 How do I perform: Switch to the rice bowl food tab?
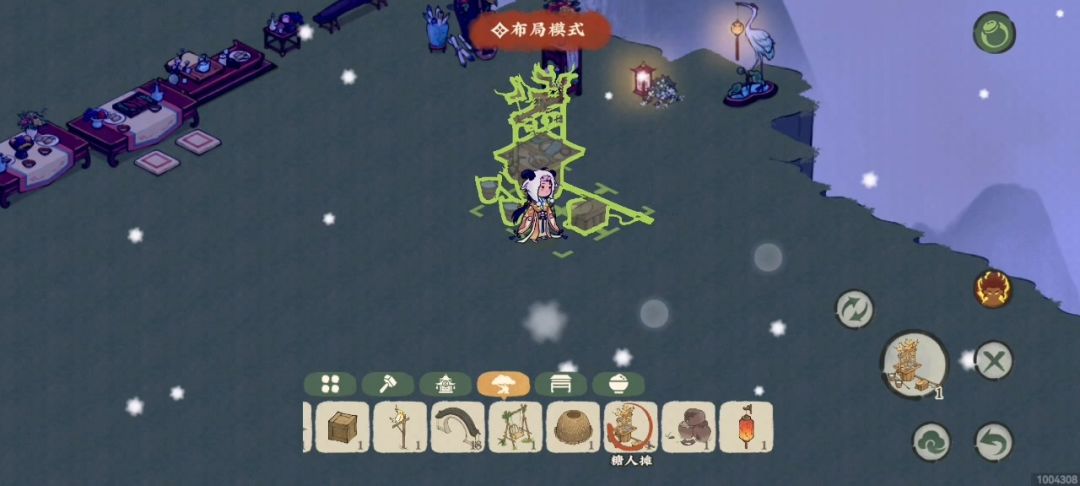pos(619,384)
